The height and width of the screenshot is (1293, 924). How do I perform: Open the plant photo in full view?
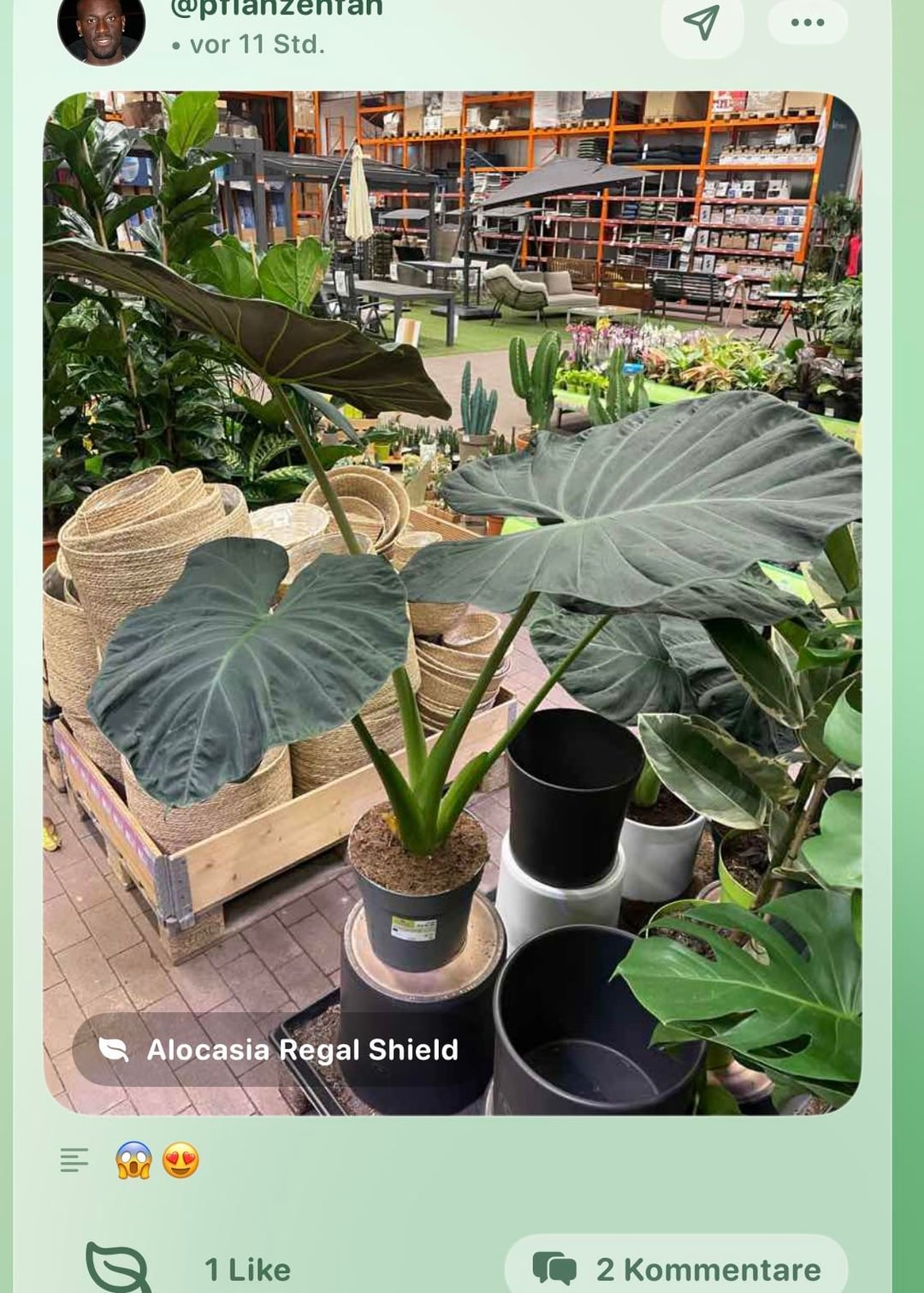click(452, 513)
